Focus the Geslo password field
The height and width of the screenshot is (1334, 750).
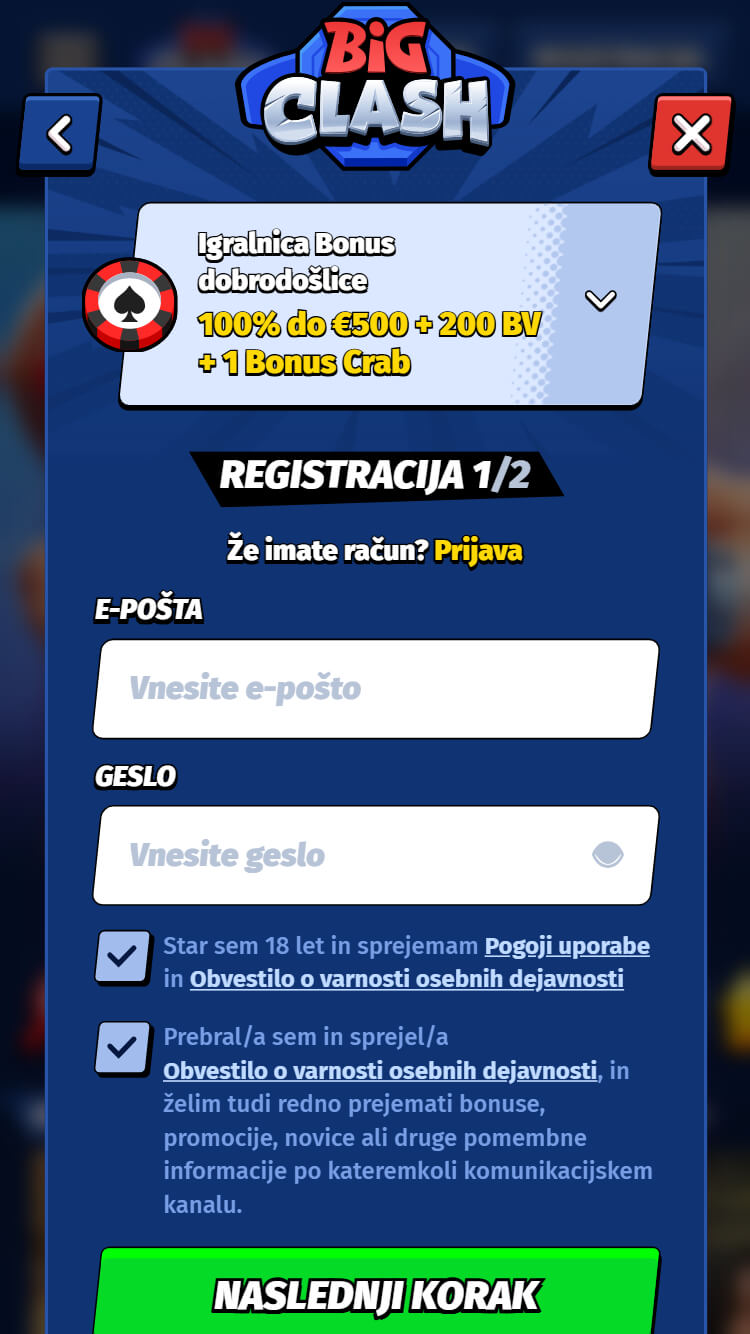[x=376, y=856]
